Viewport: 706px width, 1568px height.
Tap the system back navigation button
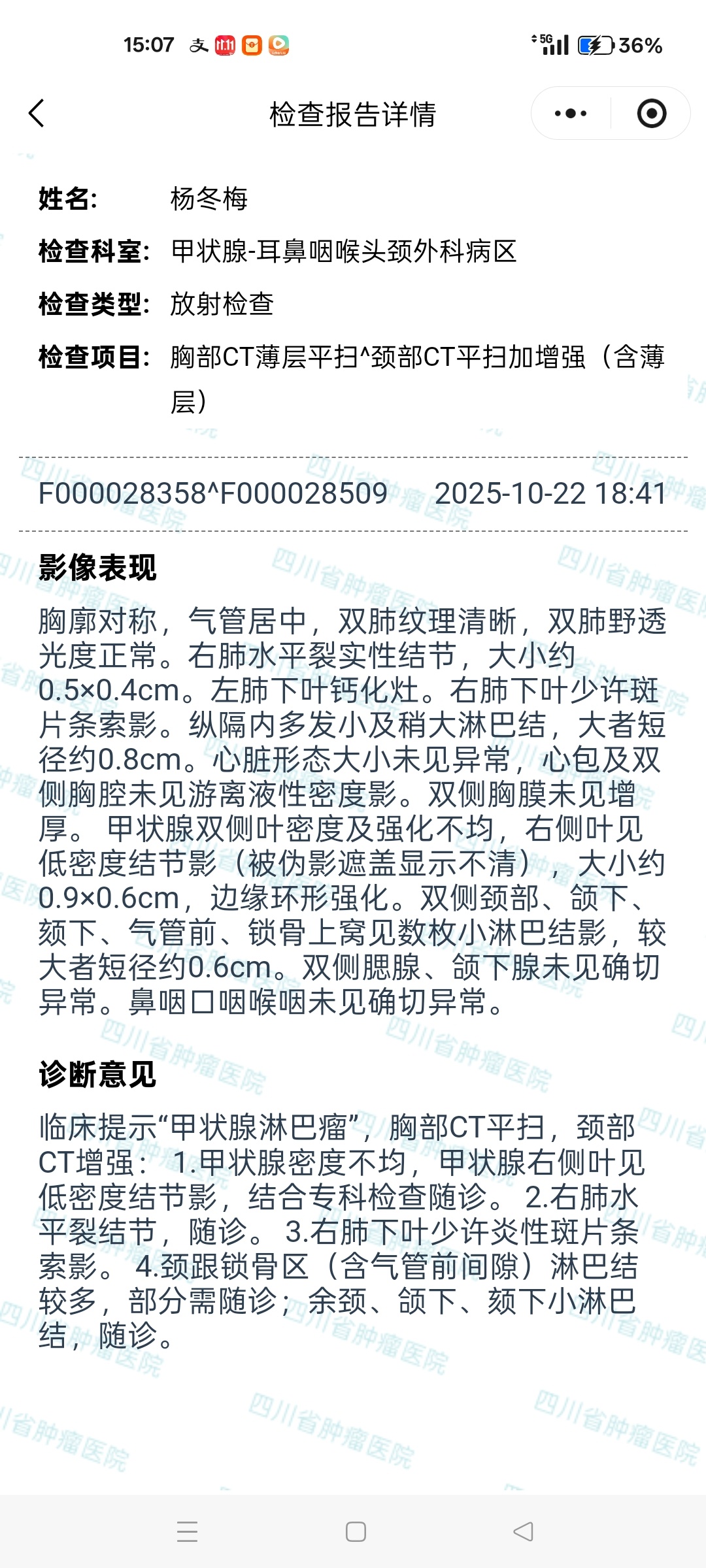tap(523, 1531)
